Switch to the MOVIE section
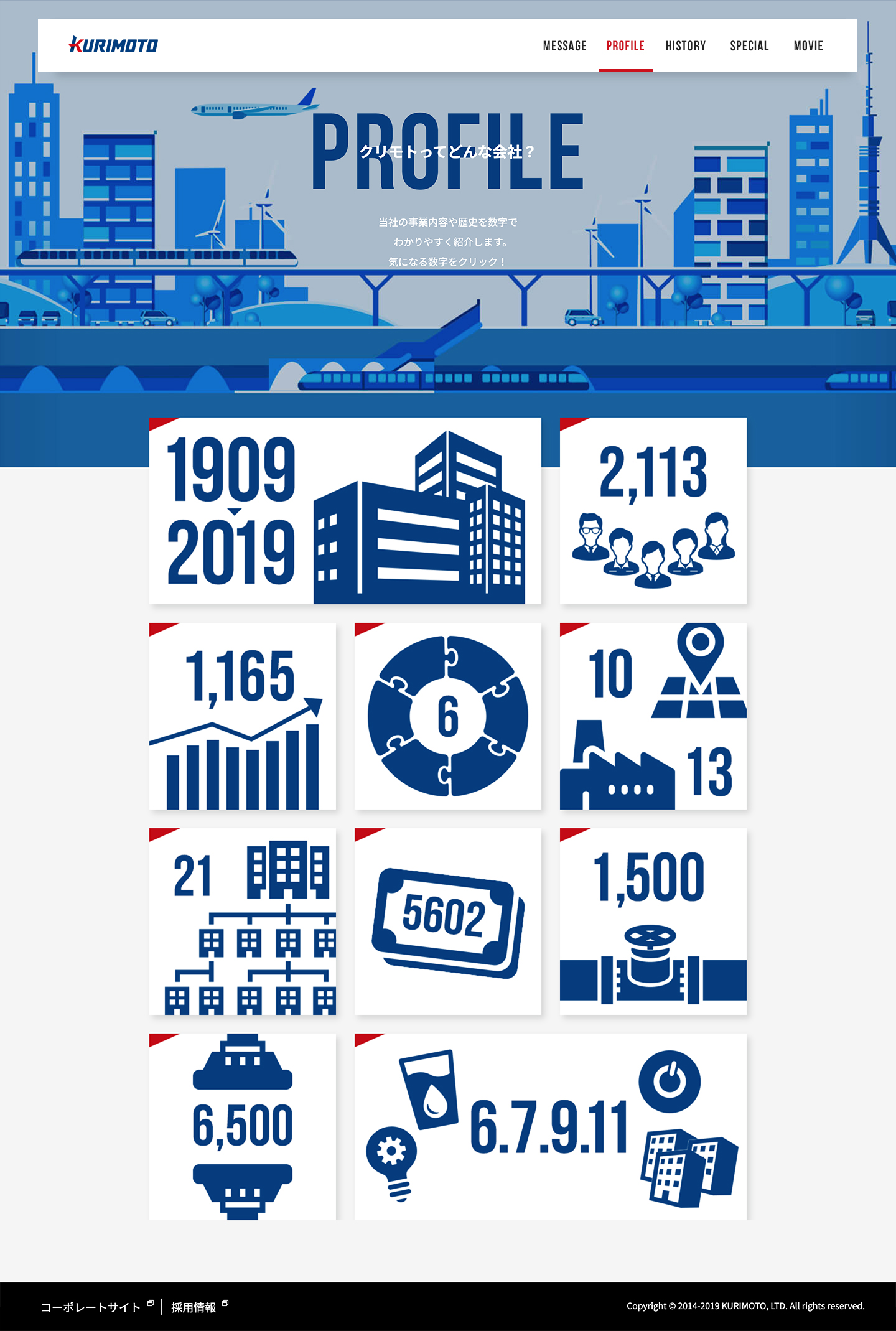Viewport: 896px width, 1331px height. (x=808, y=46)
